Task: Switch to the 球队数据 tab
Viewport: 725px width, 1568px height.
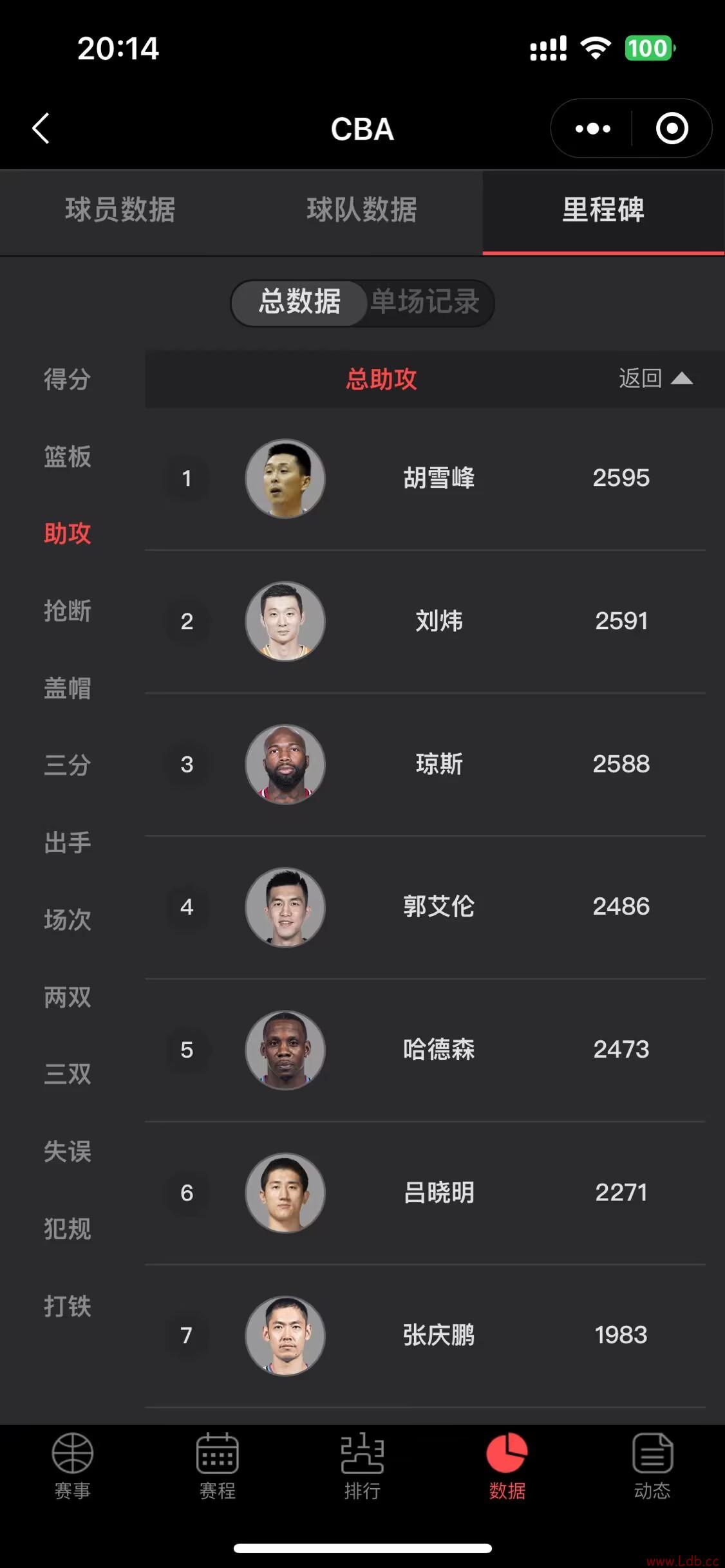Action: coord(362,210)
